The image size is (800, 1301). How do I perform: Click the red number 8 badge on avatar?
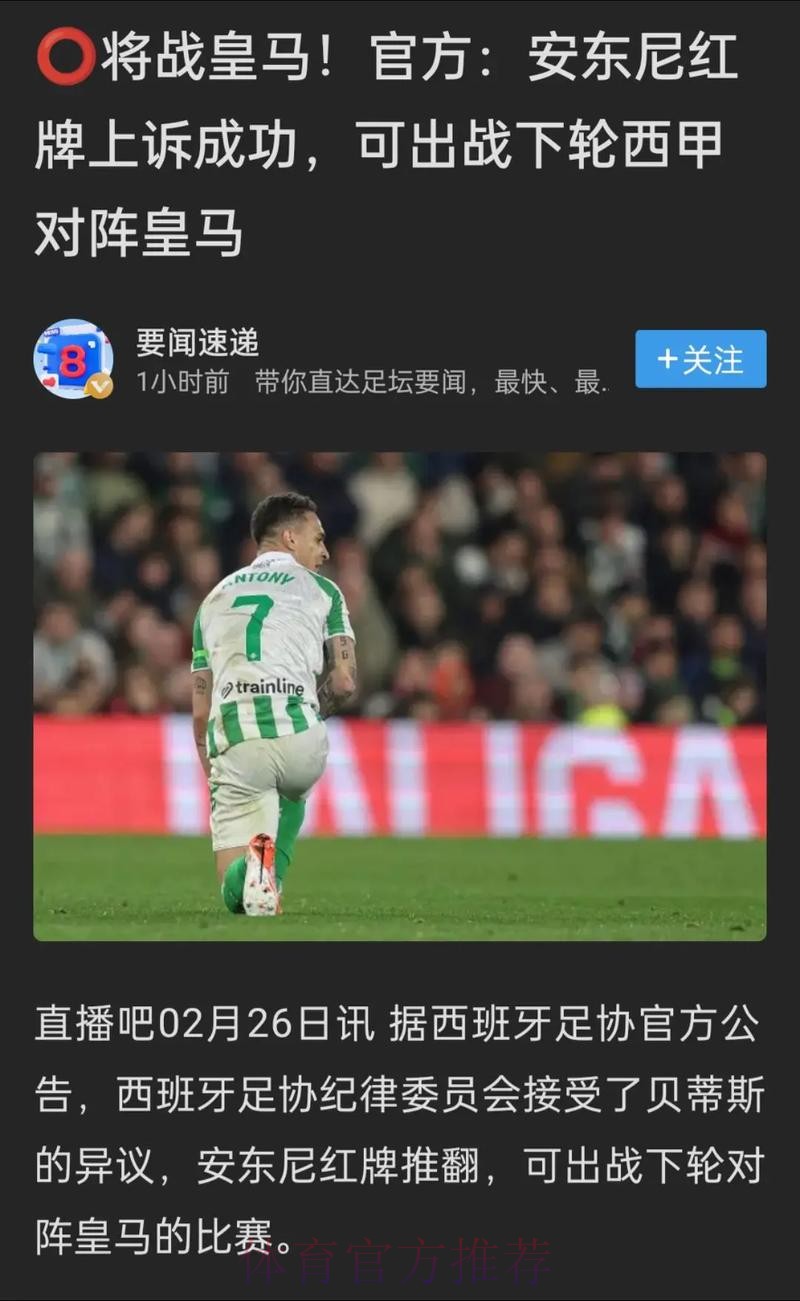coord(71,358)
